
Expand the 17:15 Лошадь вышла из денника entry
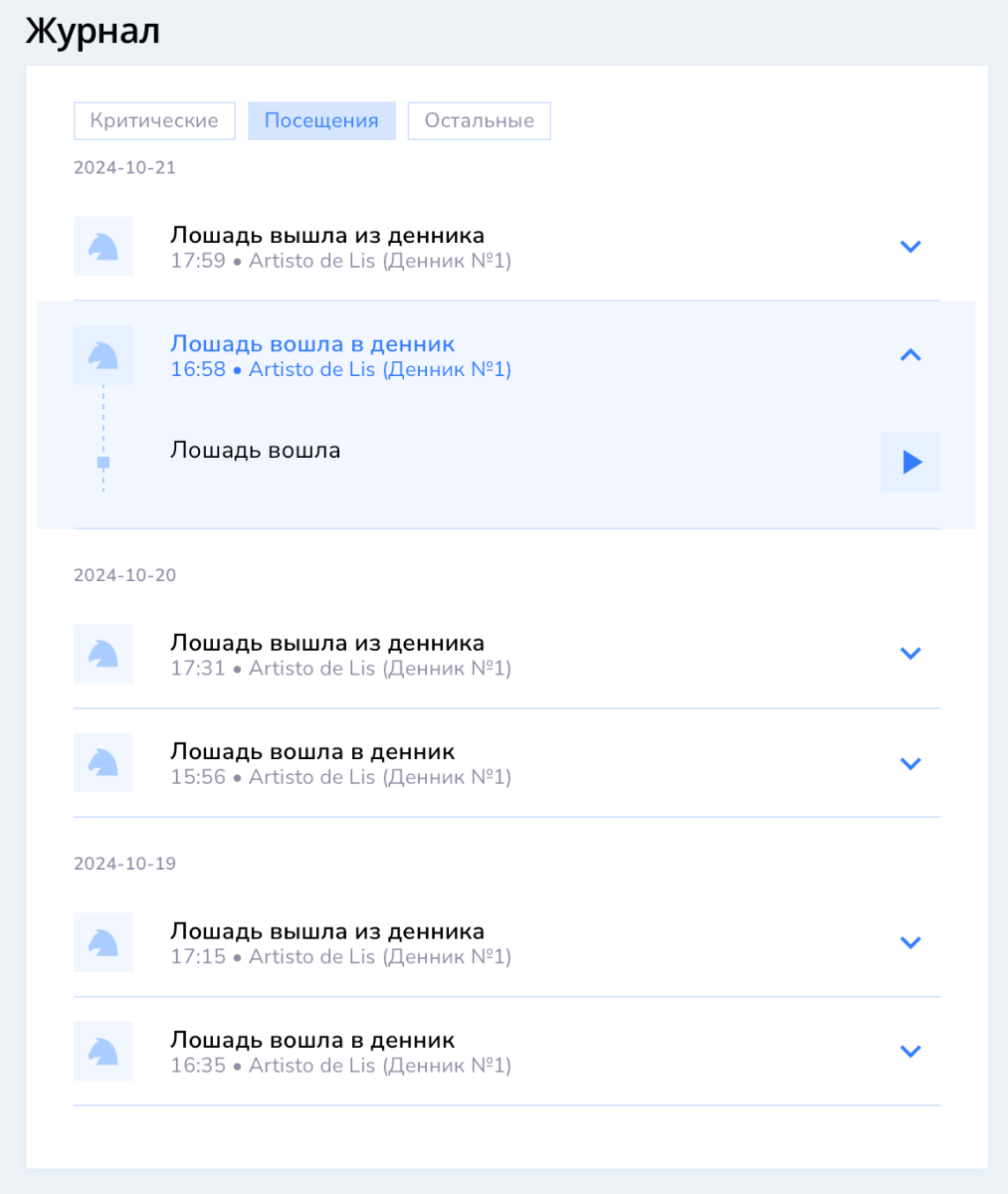coord(910,942)
